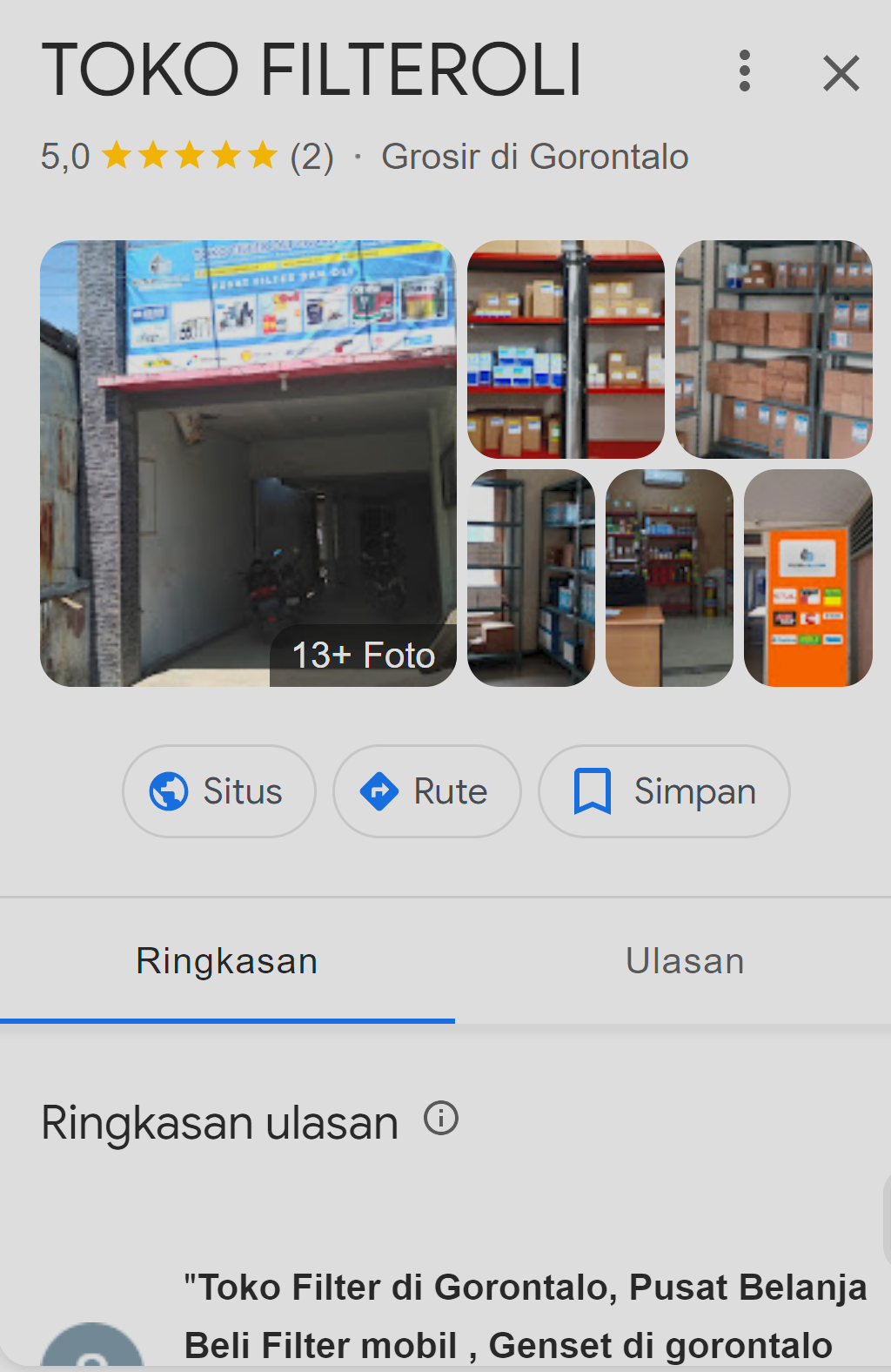The image size is (891, 1372).
Task: Get directions with the Rute button
Action: click(x=426, y=791)
